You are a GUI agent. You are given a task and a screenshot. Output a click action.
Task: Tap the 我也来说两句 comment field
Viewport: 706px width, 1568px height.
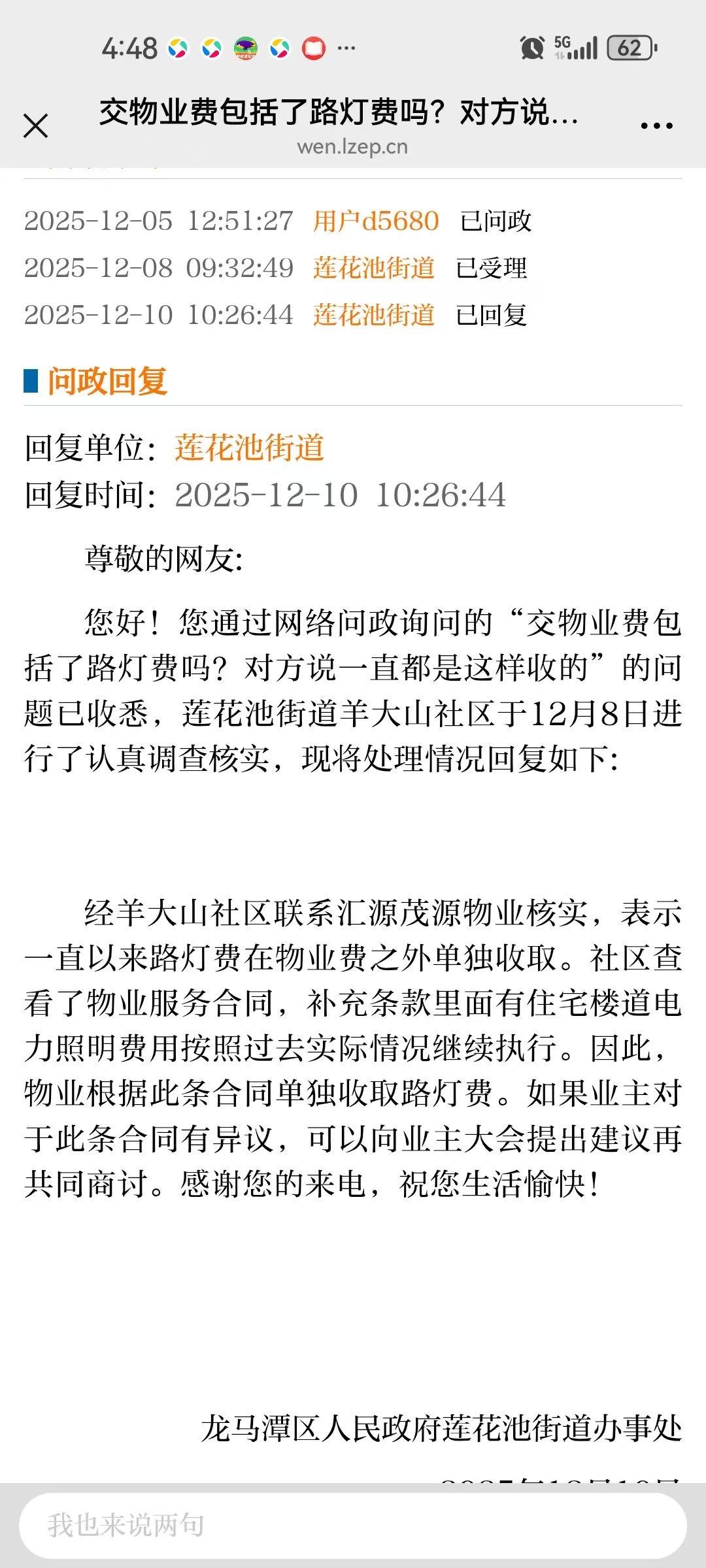353,1526
